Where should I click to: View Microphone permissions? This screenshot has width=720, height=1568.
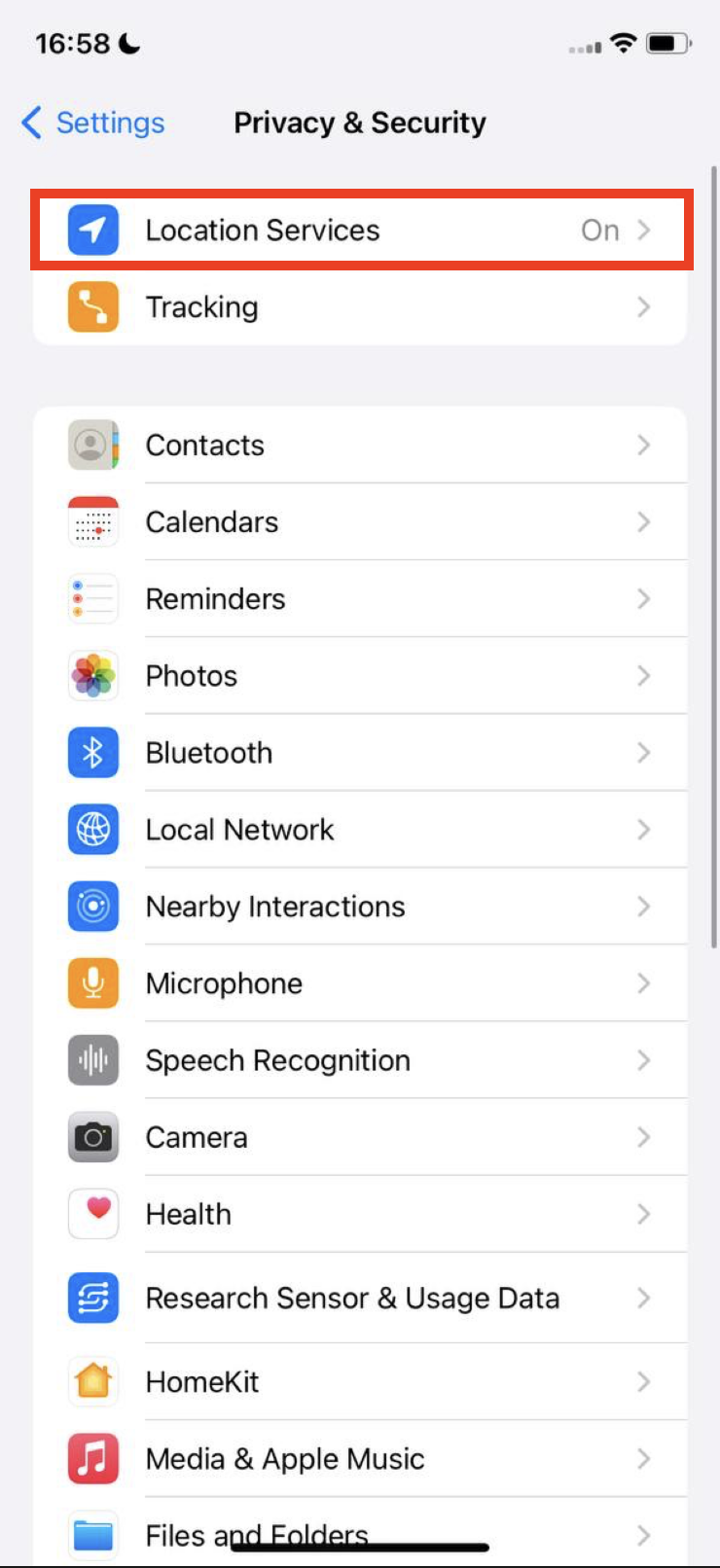pyautogui.click(x=360, y=983)
